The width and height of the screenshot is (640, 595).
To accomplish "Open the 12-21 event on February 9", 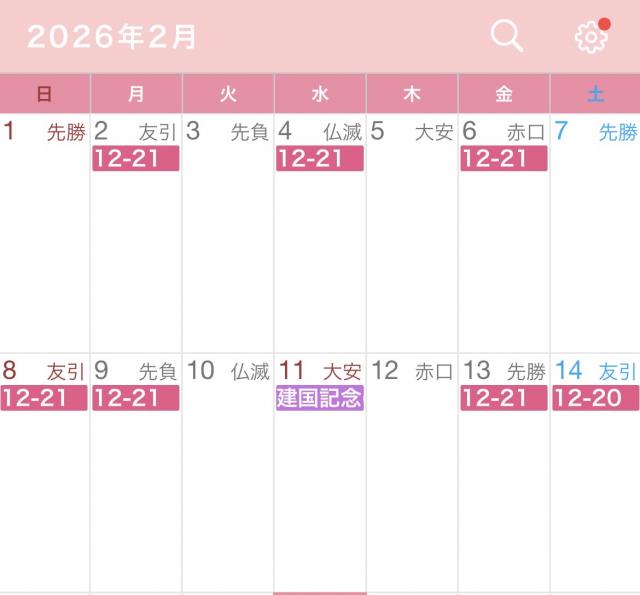I will pos(136,398).
